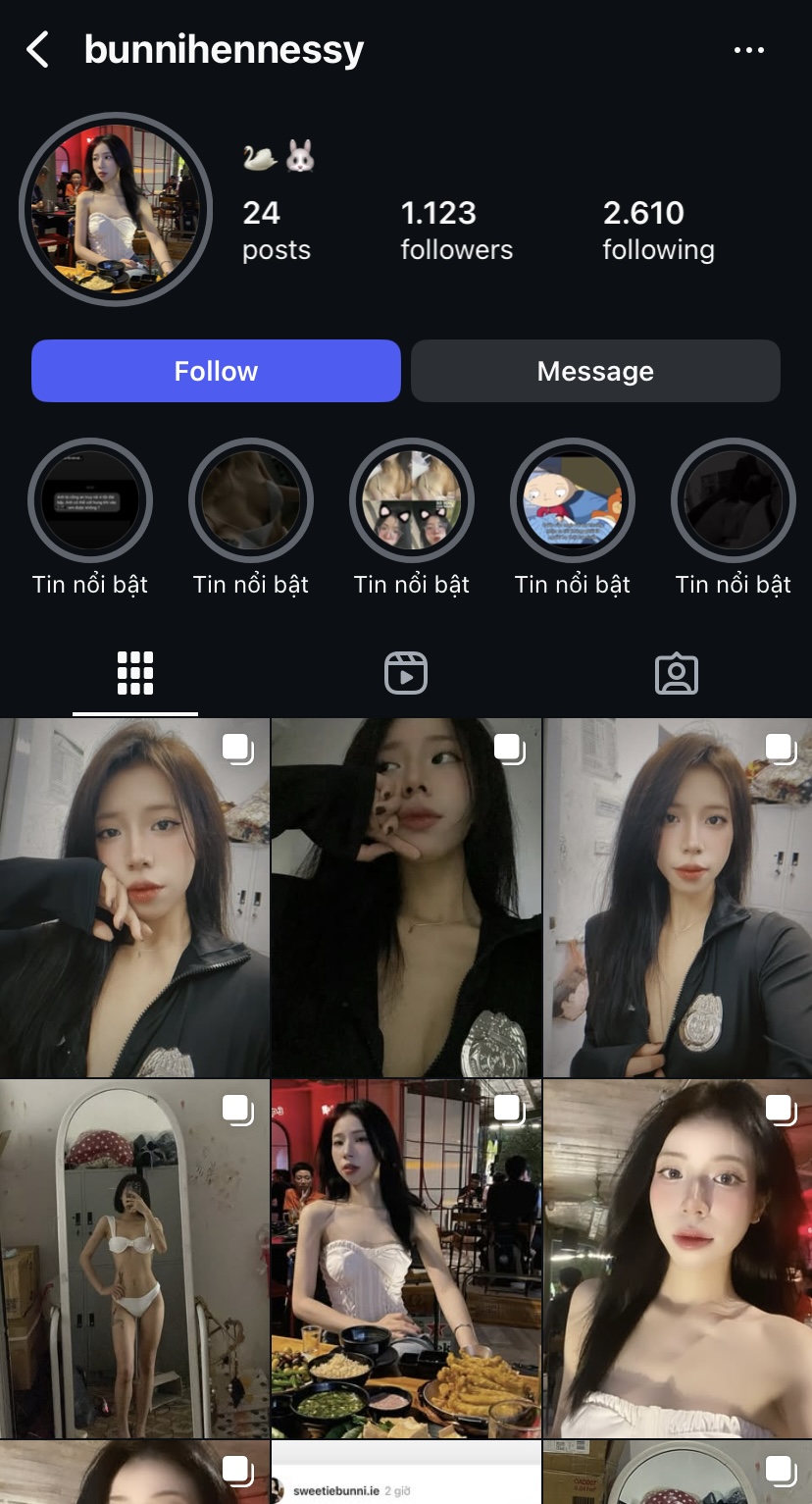Open the three-dot overflow menu
The width and height of the screenshot is (812, 1504).
[x=749, y=50]
